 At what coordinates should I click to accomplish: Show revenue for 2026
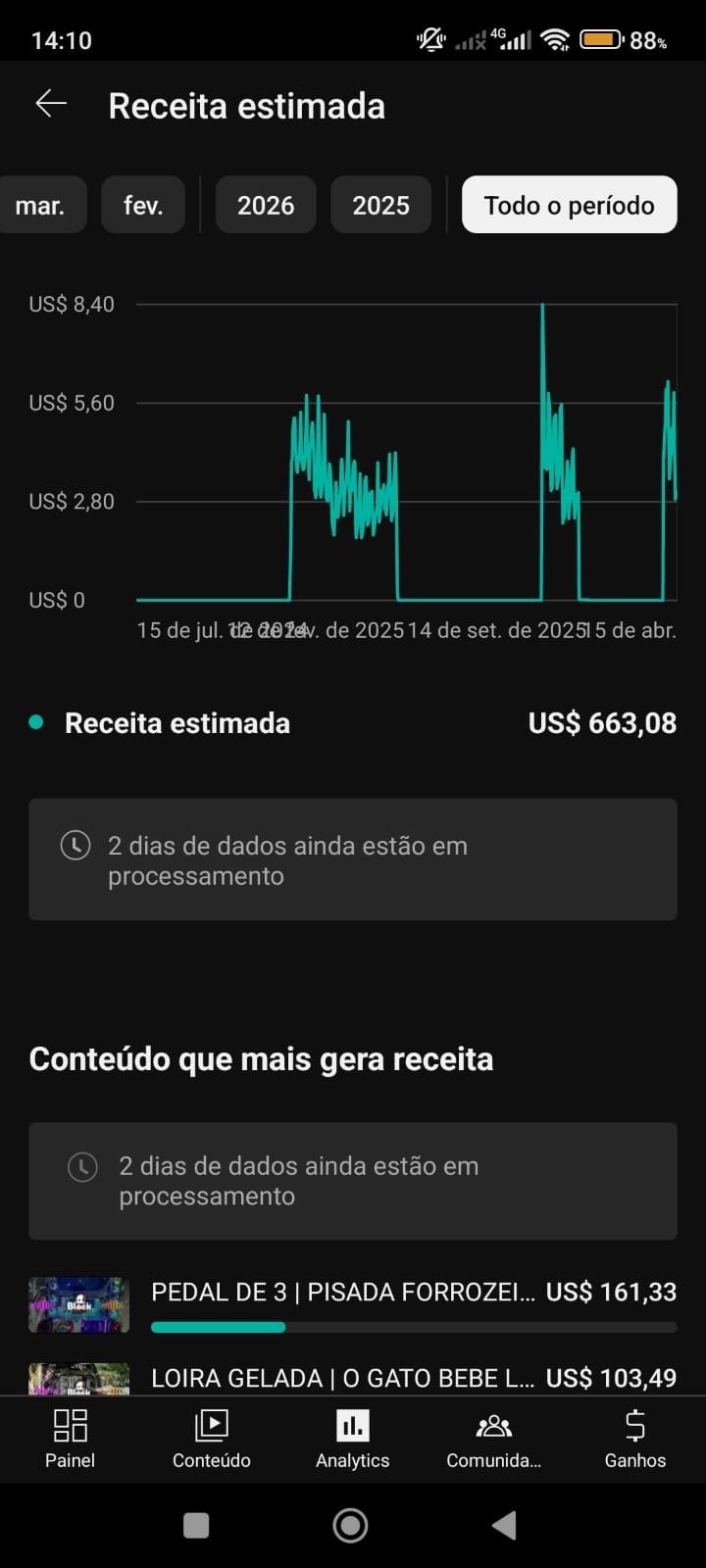pos(266,205)
